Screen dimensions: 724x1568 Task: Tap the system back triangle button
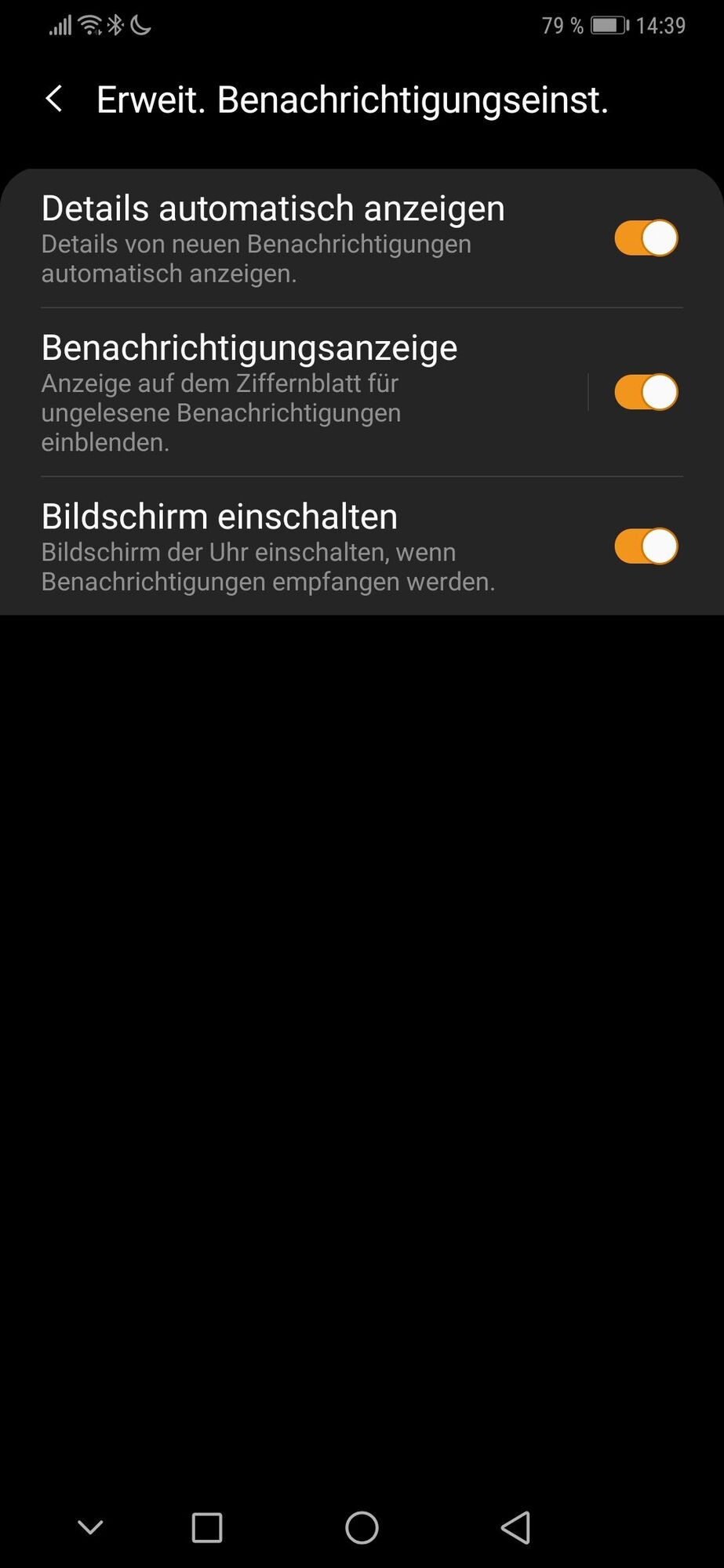[516, 1527]
